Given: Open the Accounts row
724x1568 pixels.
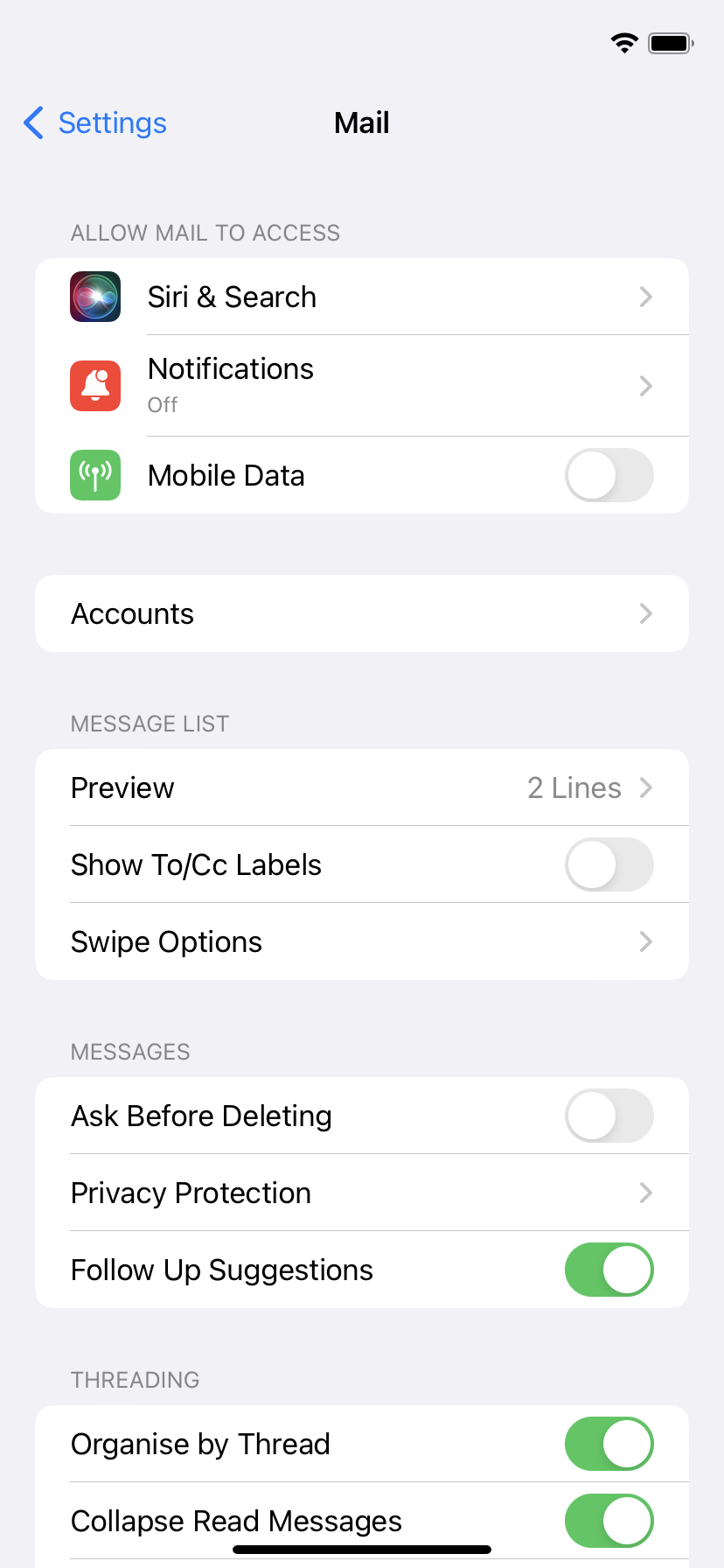Looking at the screenshot, I should pos(362,613).
